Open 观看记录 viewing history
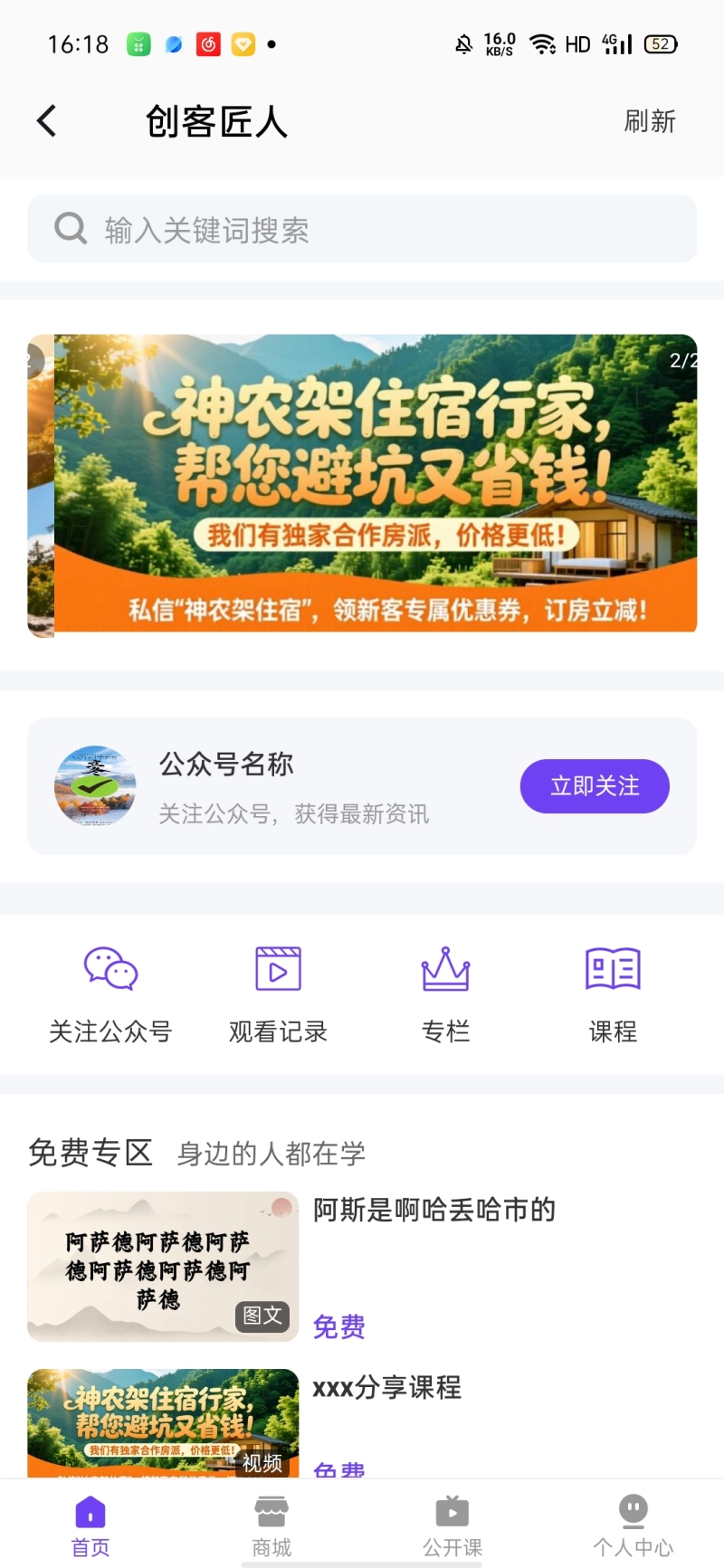Image resolution: width=724 pixels, height=1568 pixels. tap(278, 993)
